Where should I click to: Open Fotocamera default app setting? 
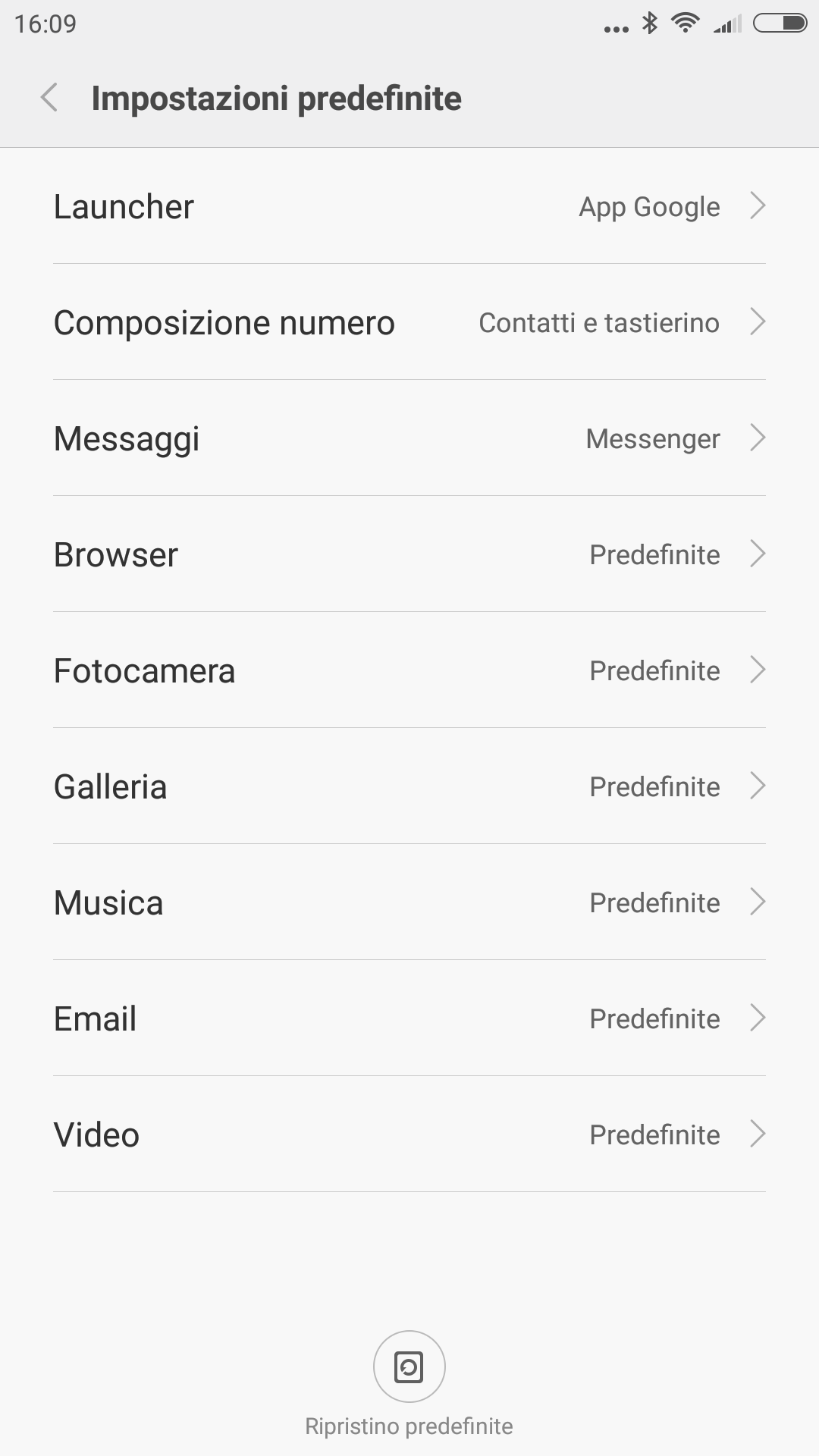[x=409, y=670]
